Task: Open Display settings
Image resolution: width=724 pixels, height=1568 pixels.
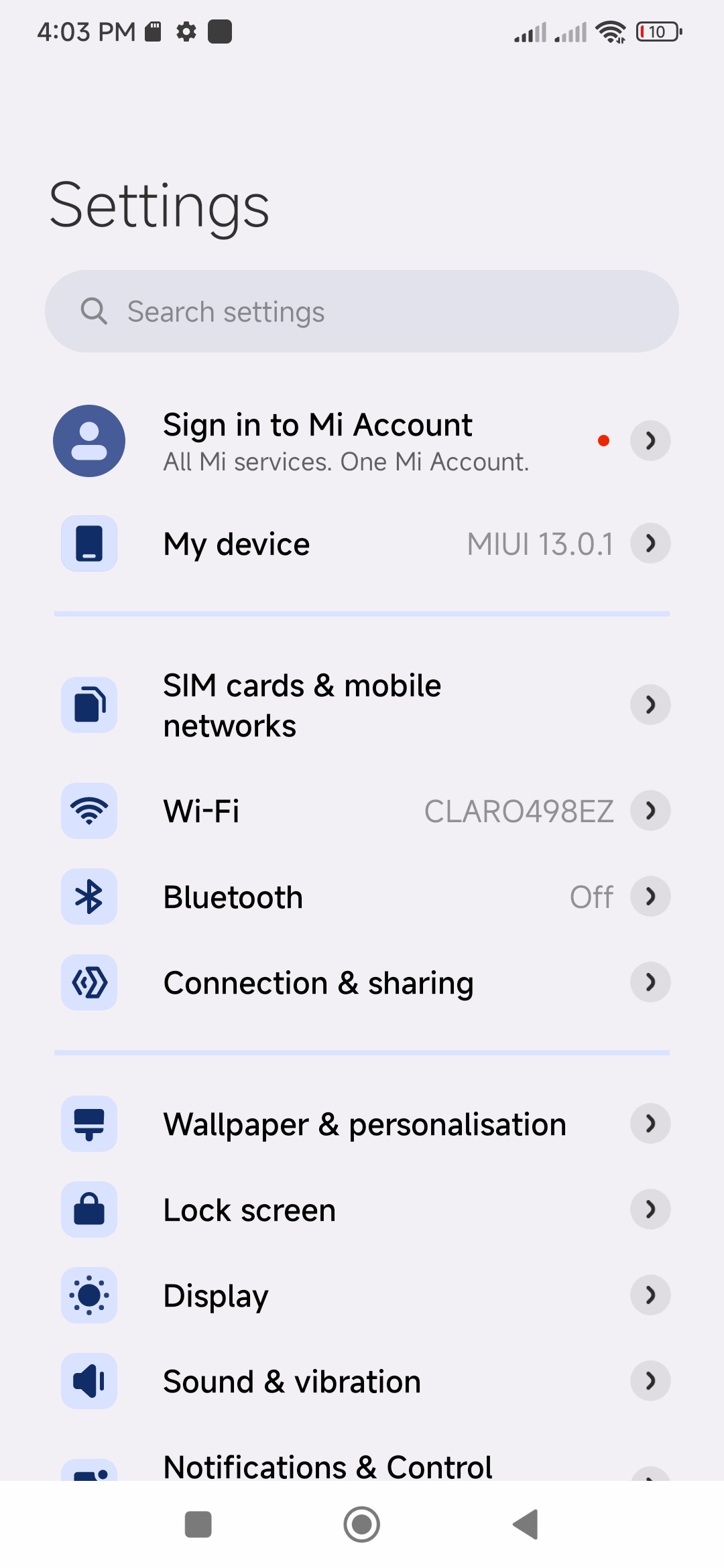Action: tap(362, 1295)
